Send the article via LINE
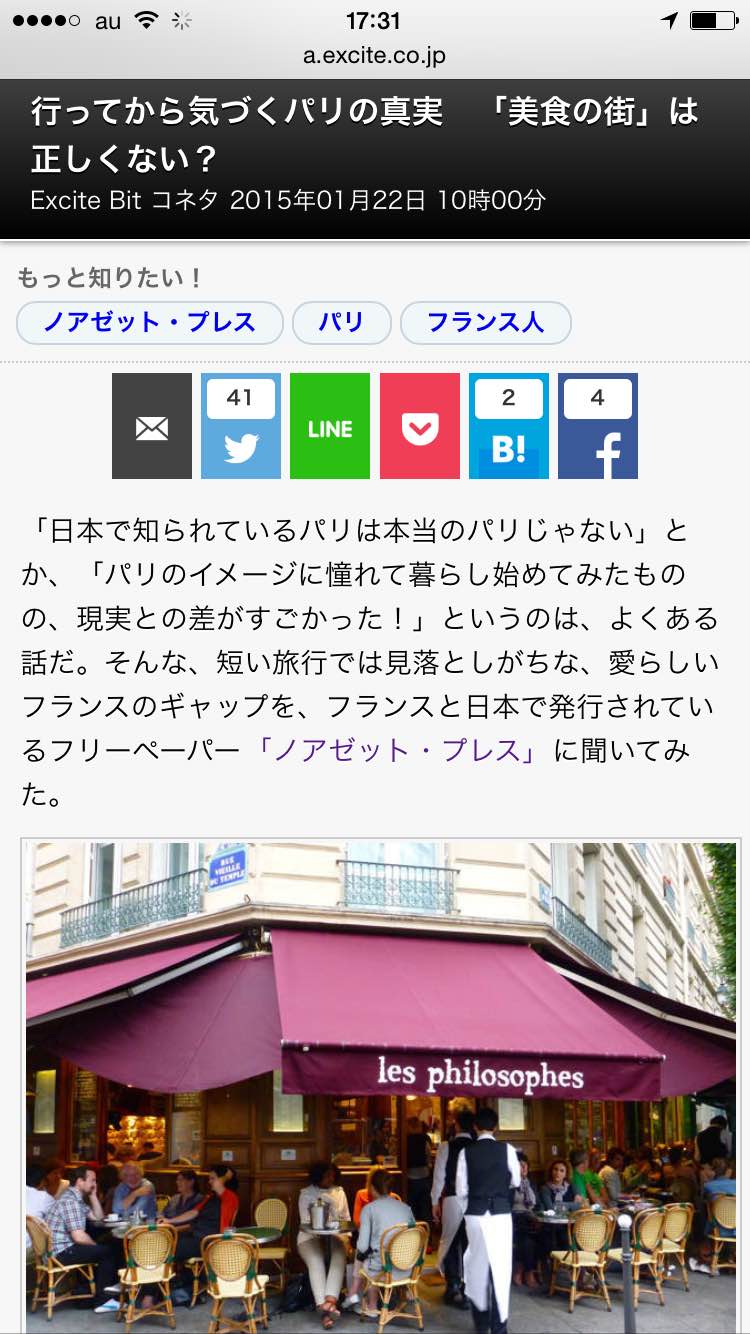Screen dimensions: 750x1334 330,427
